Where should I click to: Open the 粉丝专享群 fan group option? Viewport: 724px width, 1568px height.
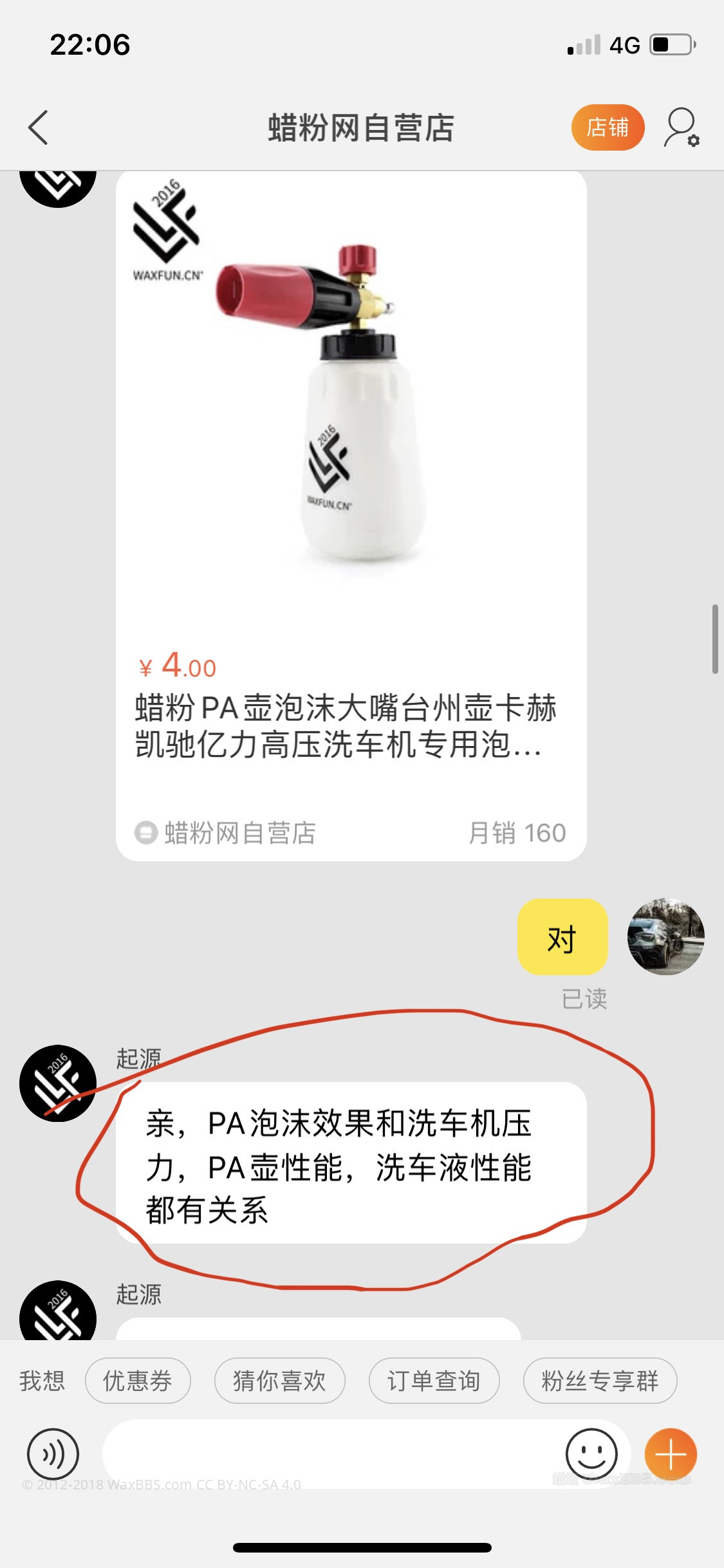click(x=599, y=1380)
